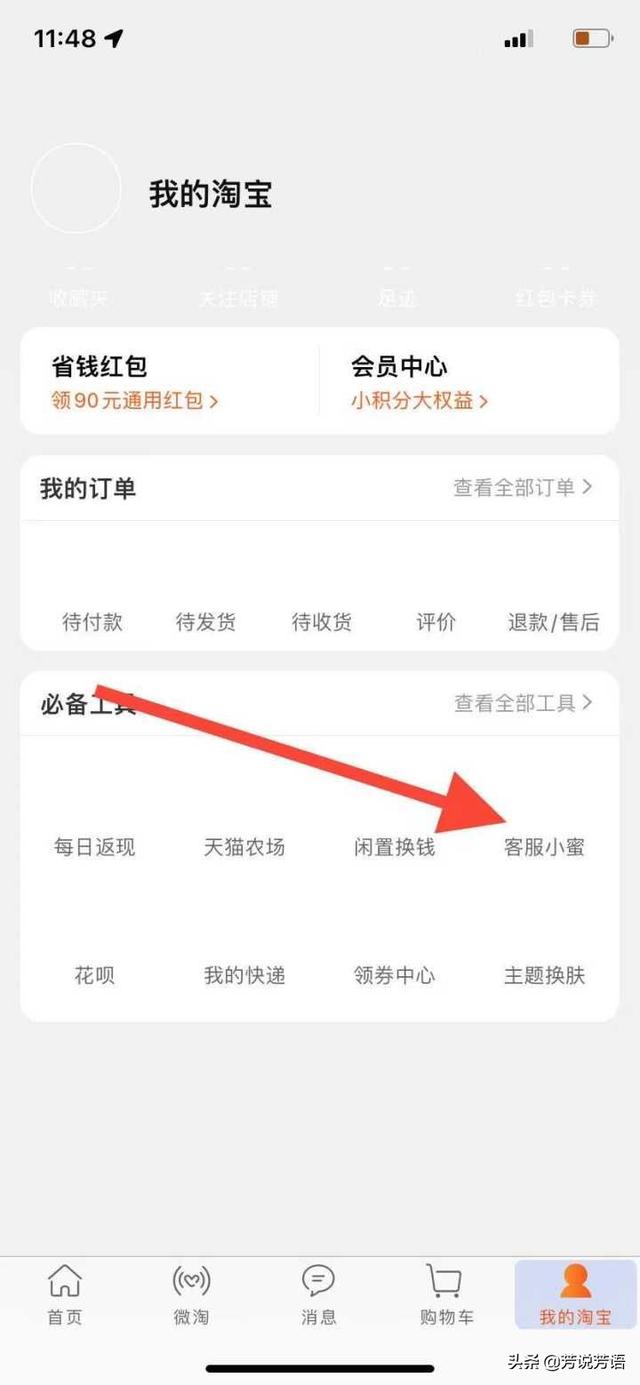View all orders via 查看全部订单
Viewport: 640px width, 1385px height.
coord(522,487)
